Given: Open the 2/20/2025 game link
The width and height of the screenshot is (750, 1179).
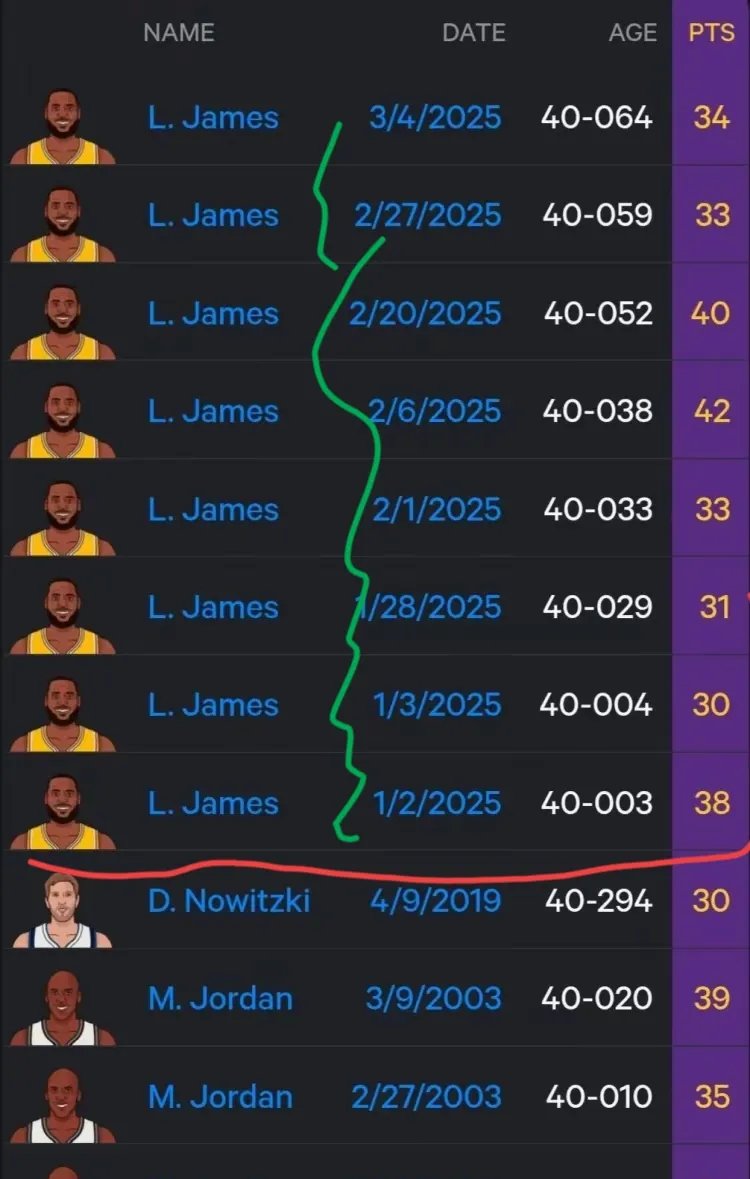Looking at the screenshot, I should point(425,313).
